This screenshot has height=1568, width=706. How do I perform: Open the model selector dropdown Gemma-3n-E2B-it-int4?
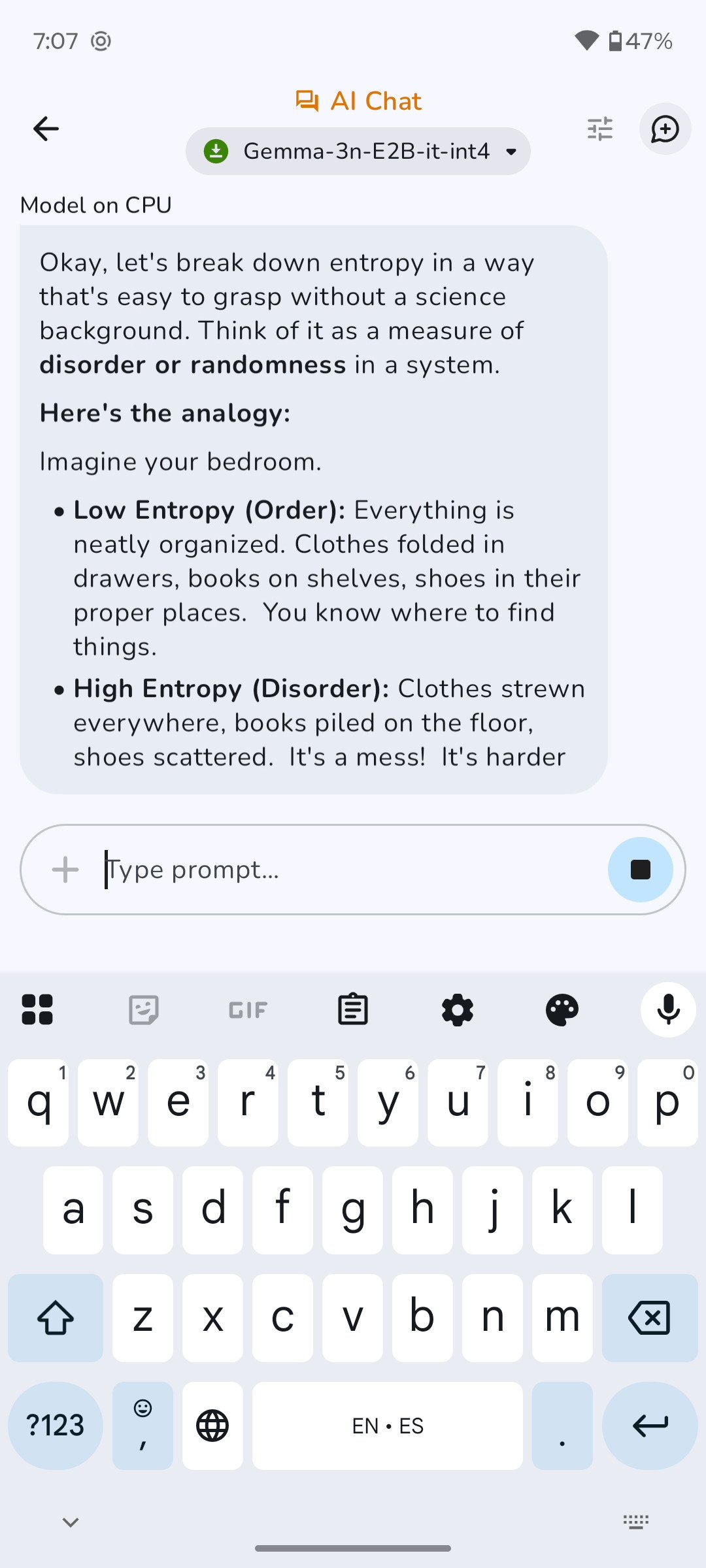(x=358, y=152)
